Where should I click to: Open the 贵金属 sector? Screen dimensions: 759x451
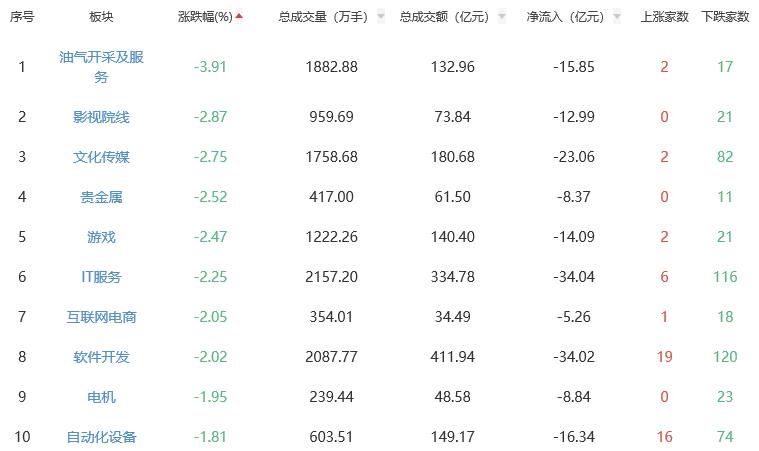pos(101,197)
